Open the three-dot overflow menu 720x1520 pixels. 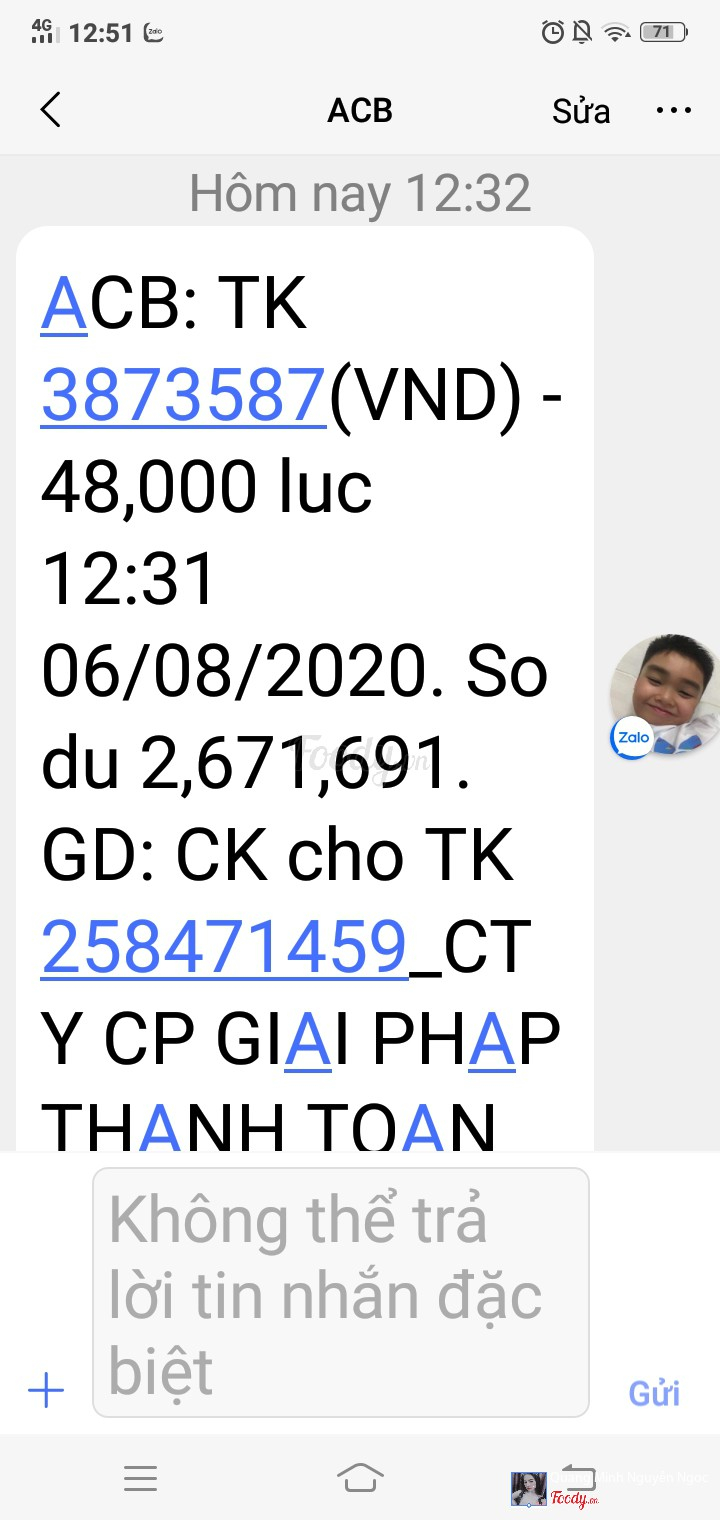(x=673, y=110)
